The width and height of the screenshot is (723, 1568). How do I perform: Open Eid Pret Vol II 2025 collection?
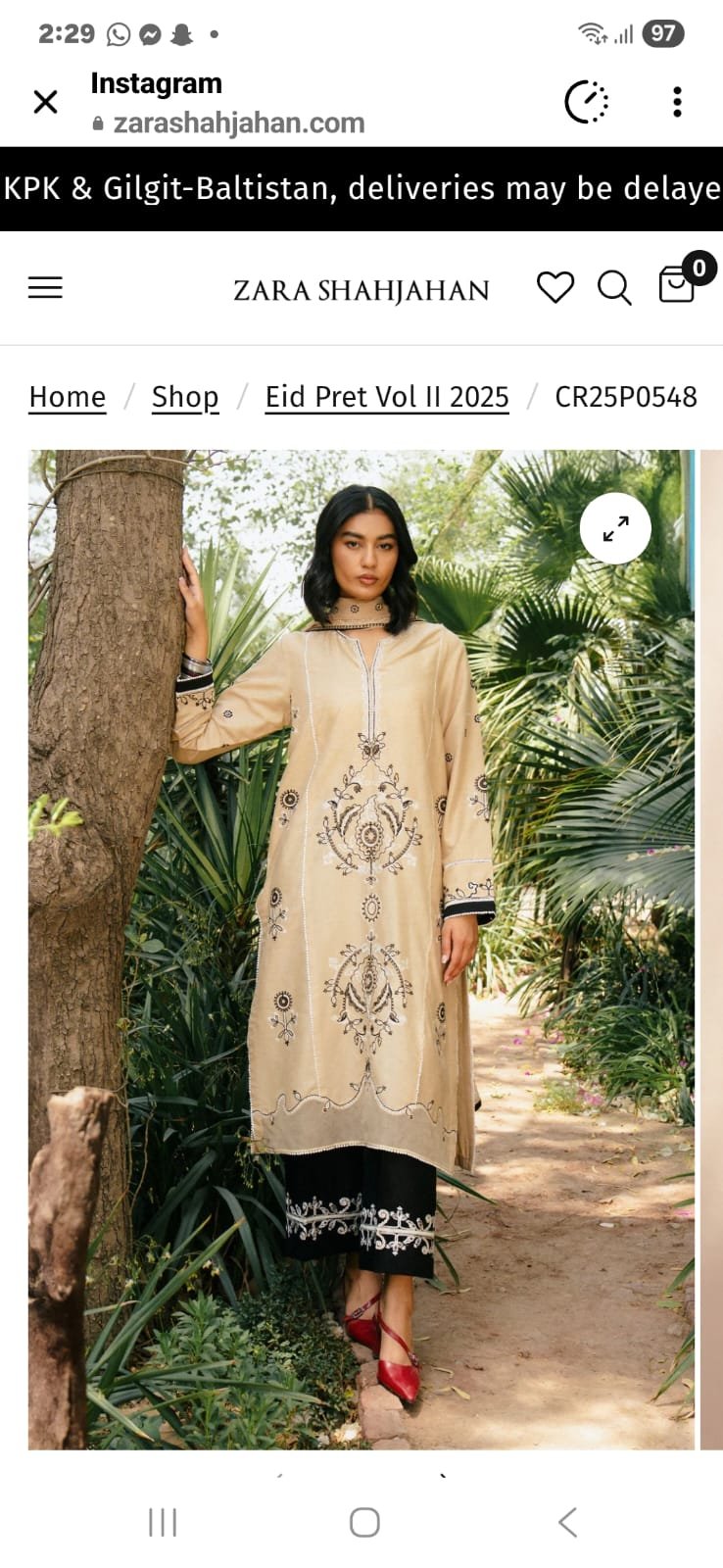click(387, 397)
